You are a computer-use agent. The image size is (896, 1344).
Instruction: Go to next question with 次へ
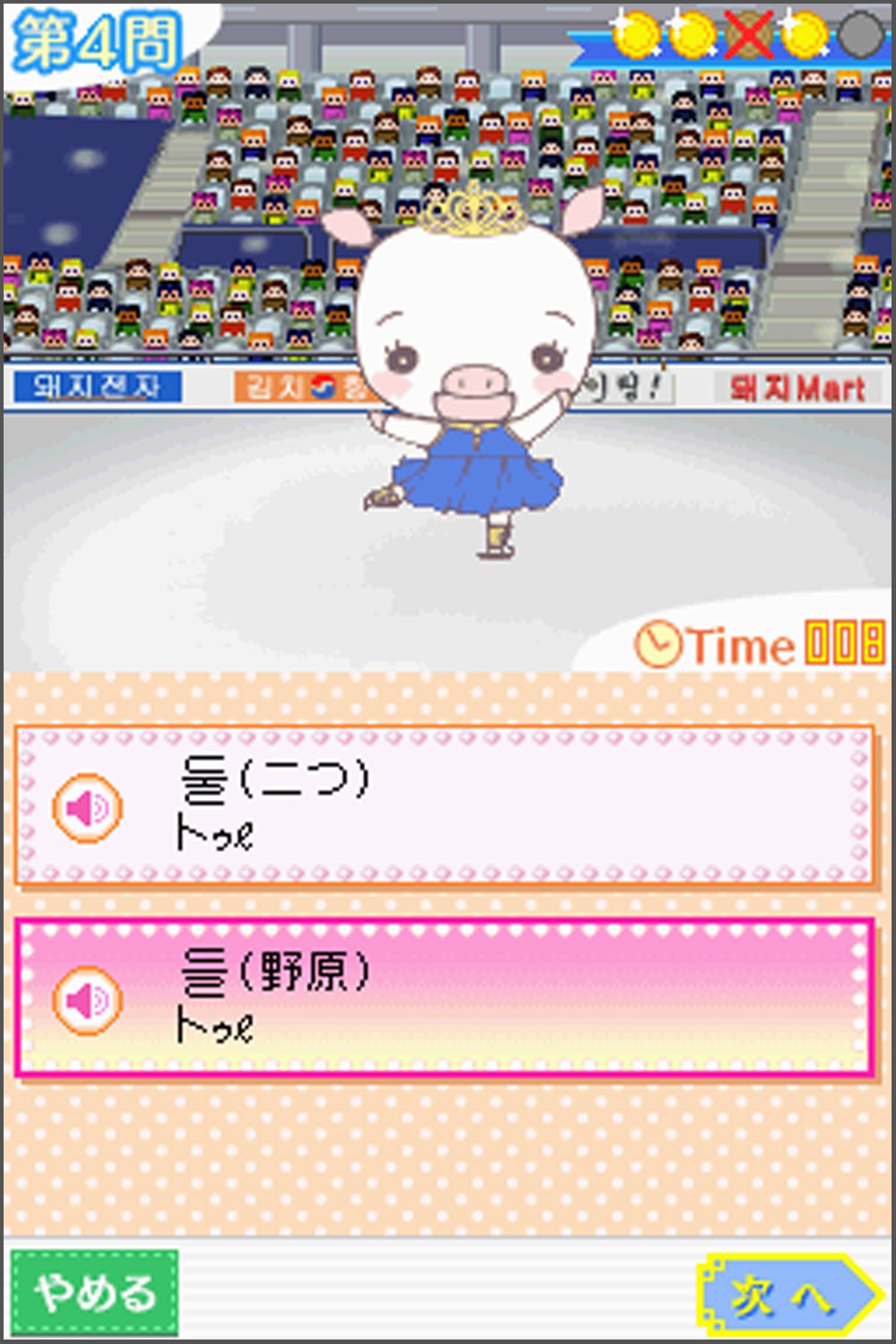[x=785, y=1294]
